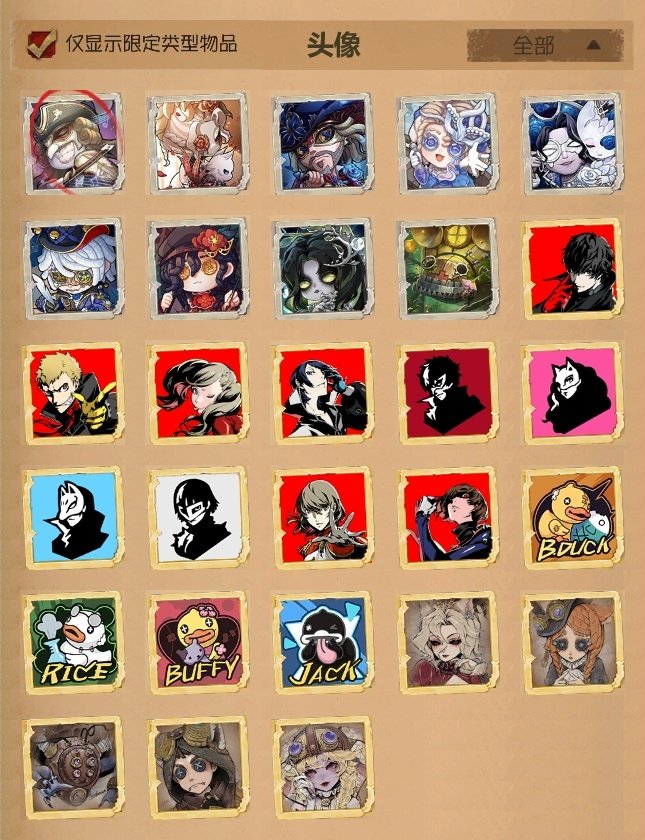The image size is (645, 840).
Task: Expand the 全部 filter dropdown
Action: click(x=545, y=45)
